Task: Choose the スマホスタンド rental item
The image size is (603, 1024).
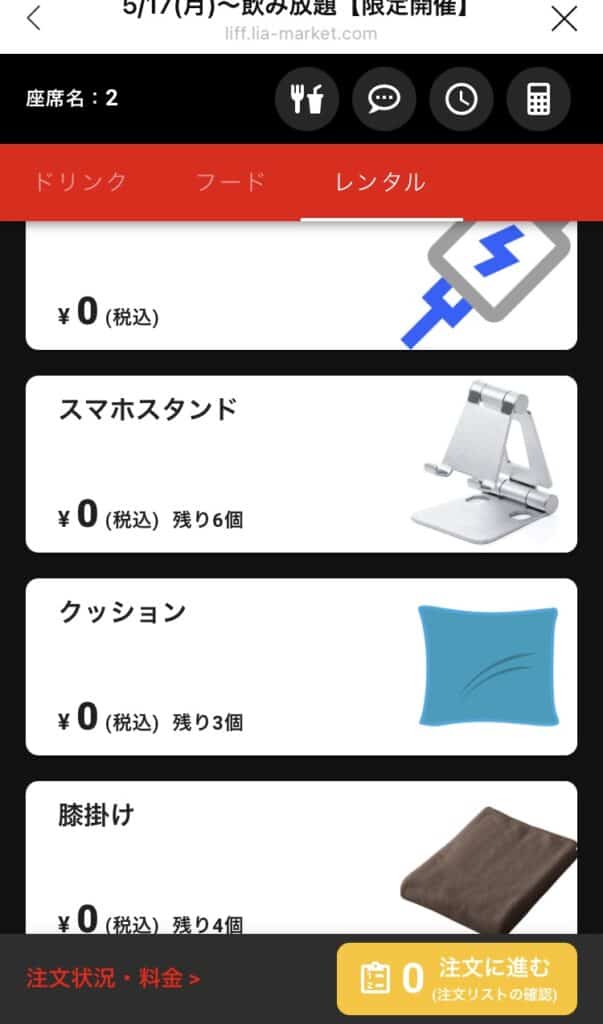Action: pyautogui.click(x=300, y=464)
